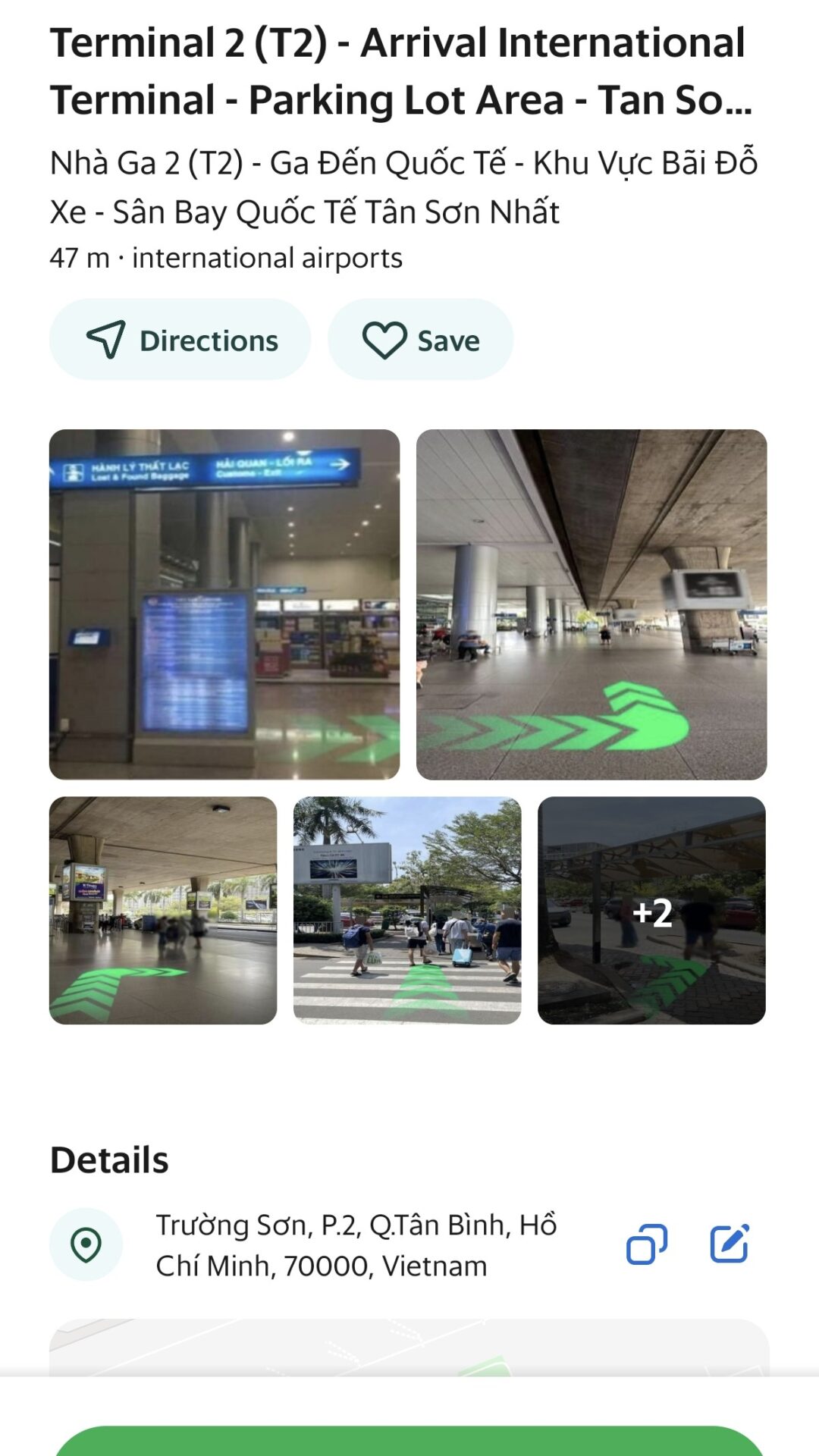
Task: Open the map preview under Details
Action: tap(409, 1348)
